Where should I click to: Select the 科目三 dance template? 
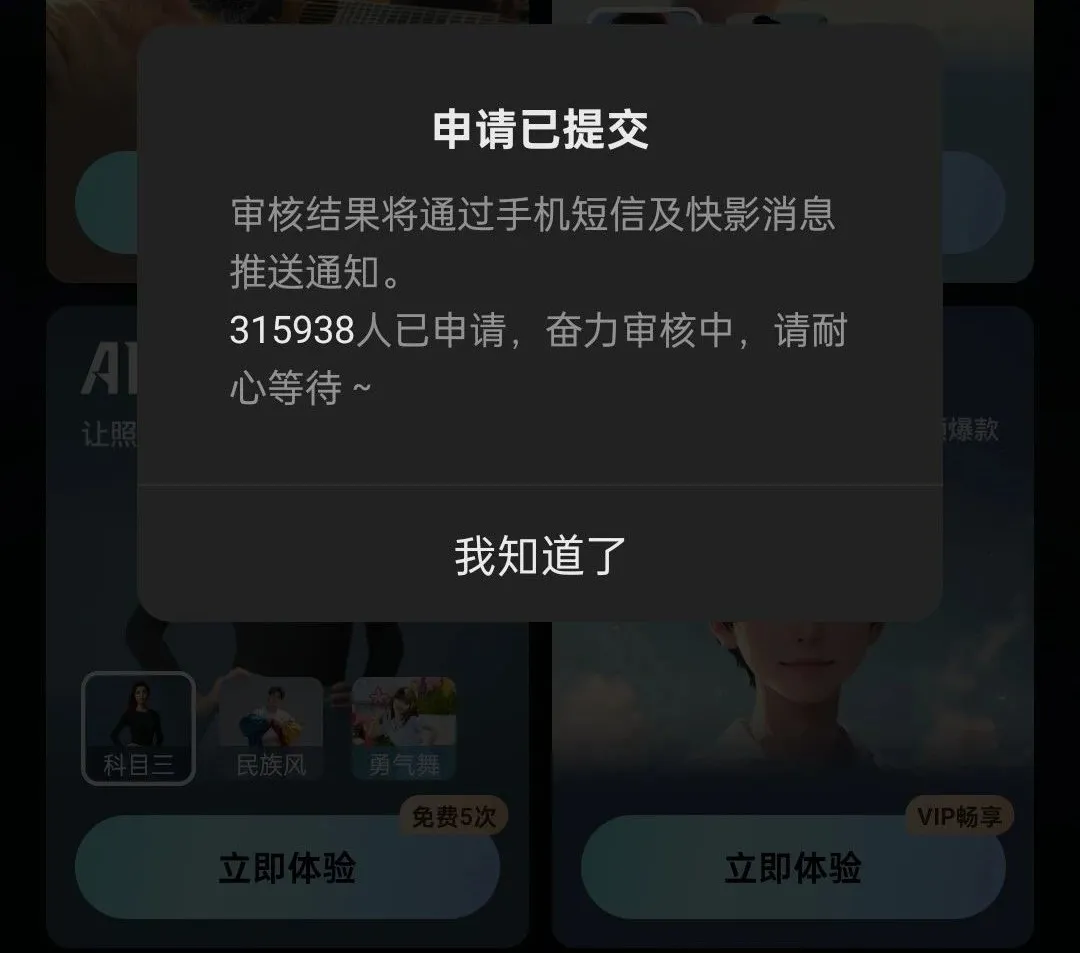138,728
